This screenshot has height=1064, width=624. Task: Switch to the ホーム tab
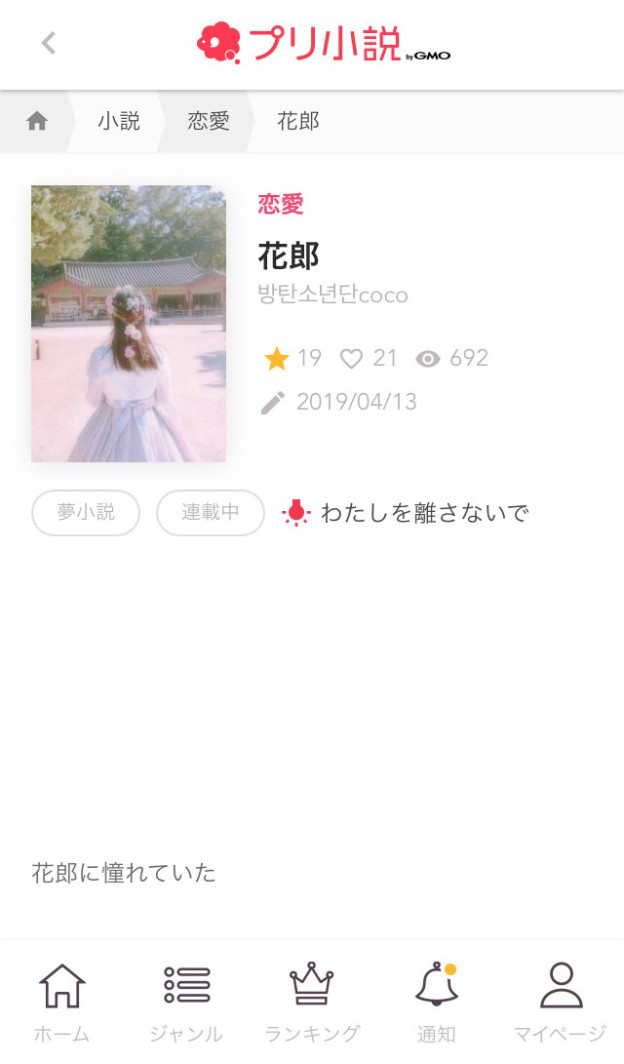pyautogui.click(x=62, y=1003)
